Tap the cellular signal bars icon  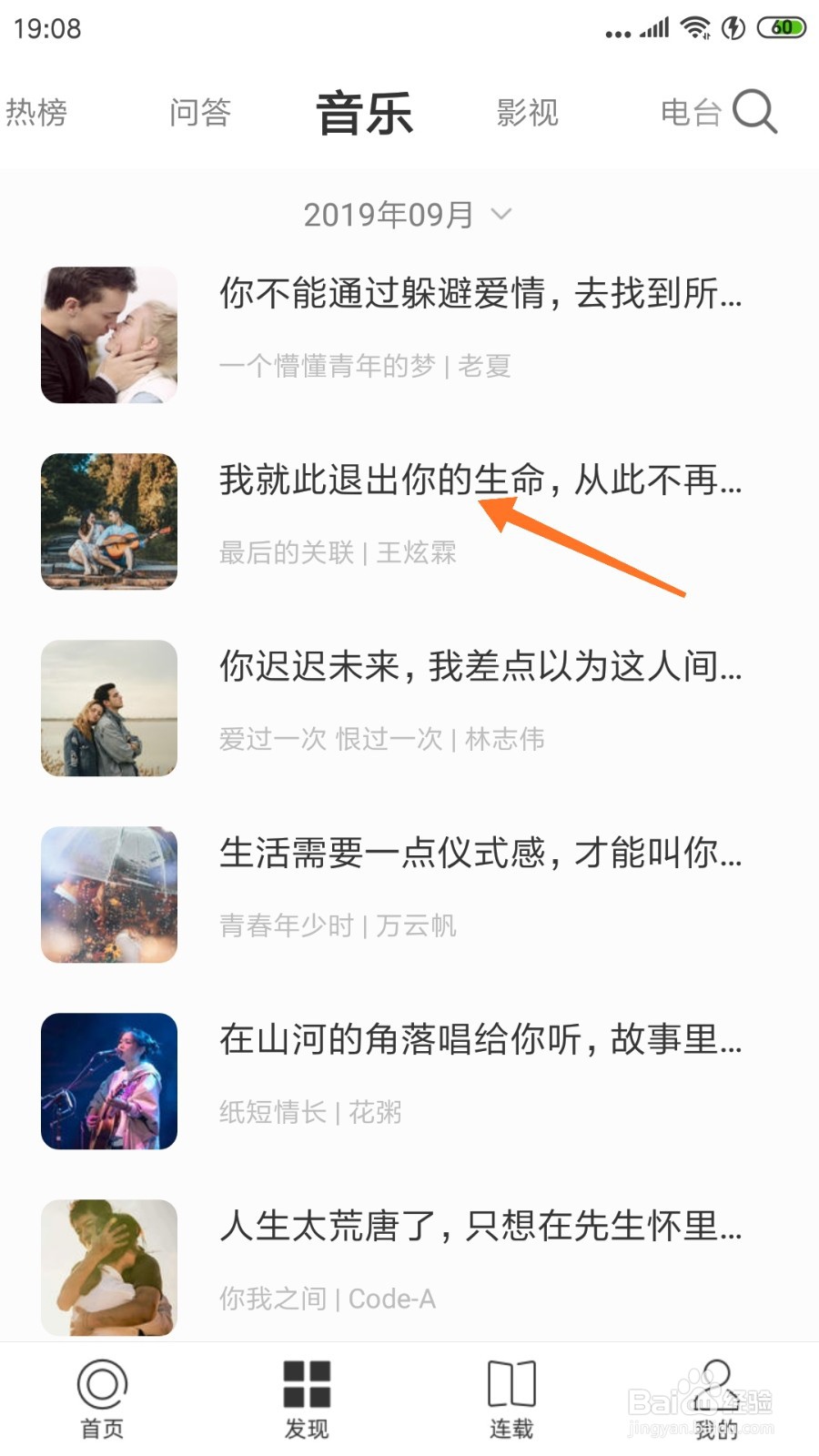pos(652,25)
